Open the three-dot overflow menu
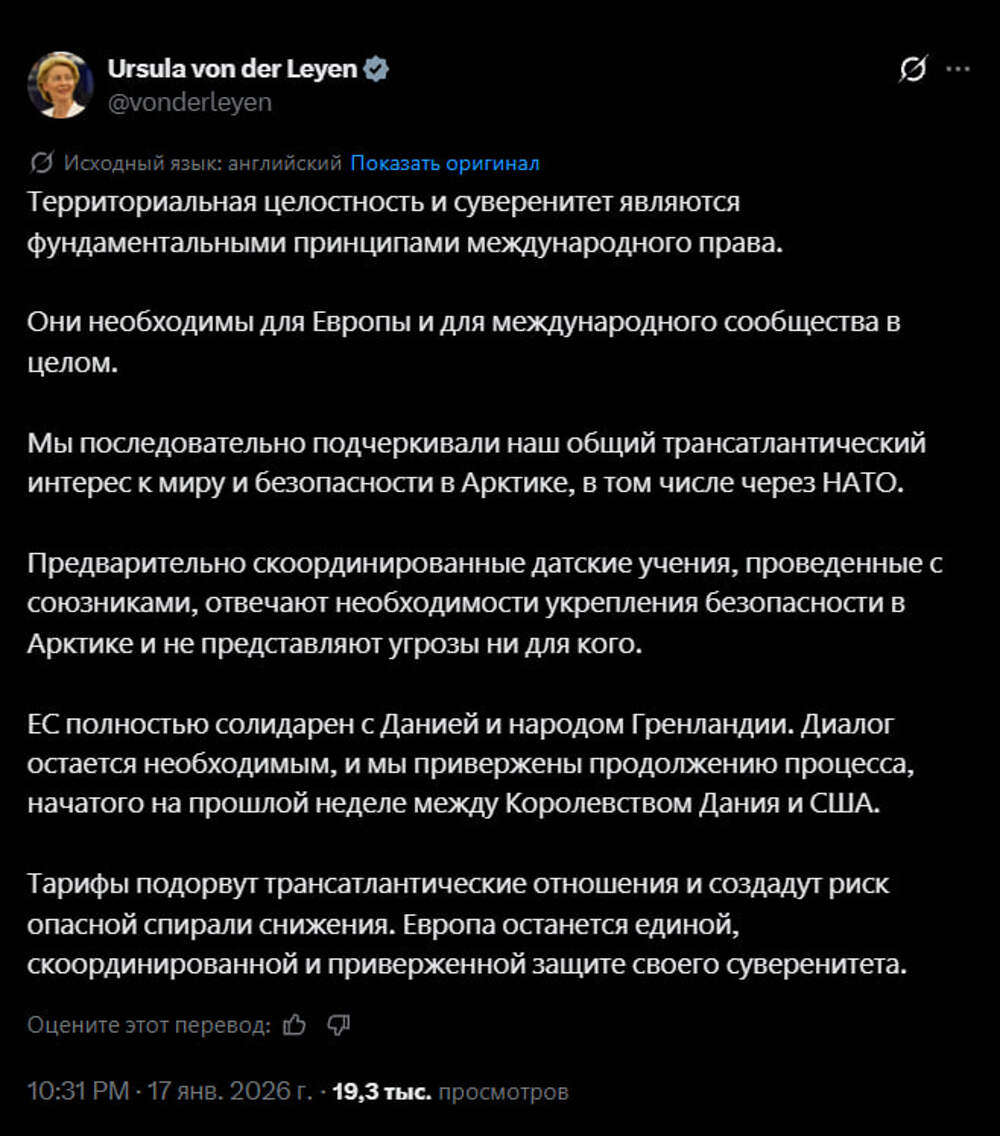Viewport: 1000px width, 1136px height. tap(958, 69)
